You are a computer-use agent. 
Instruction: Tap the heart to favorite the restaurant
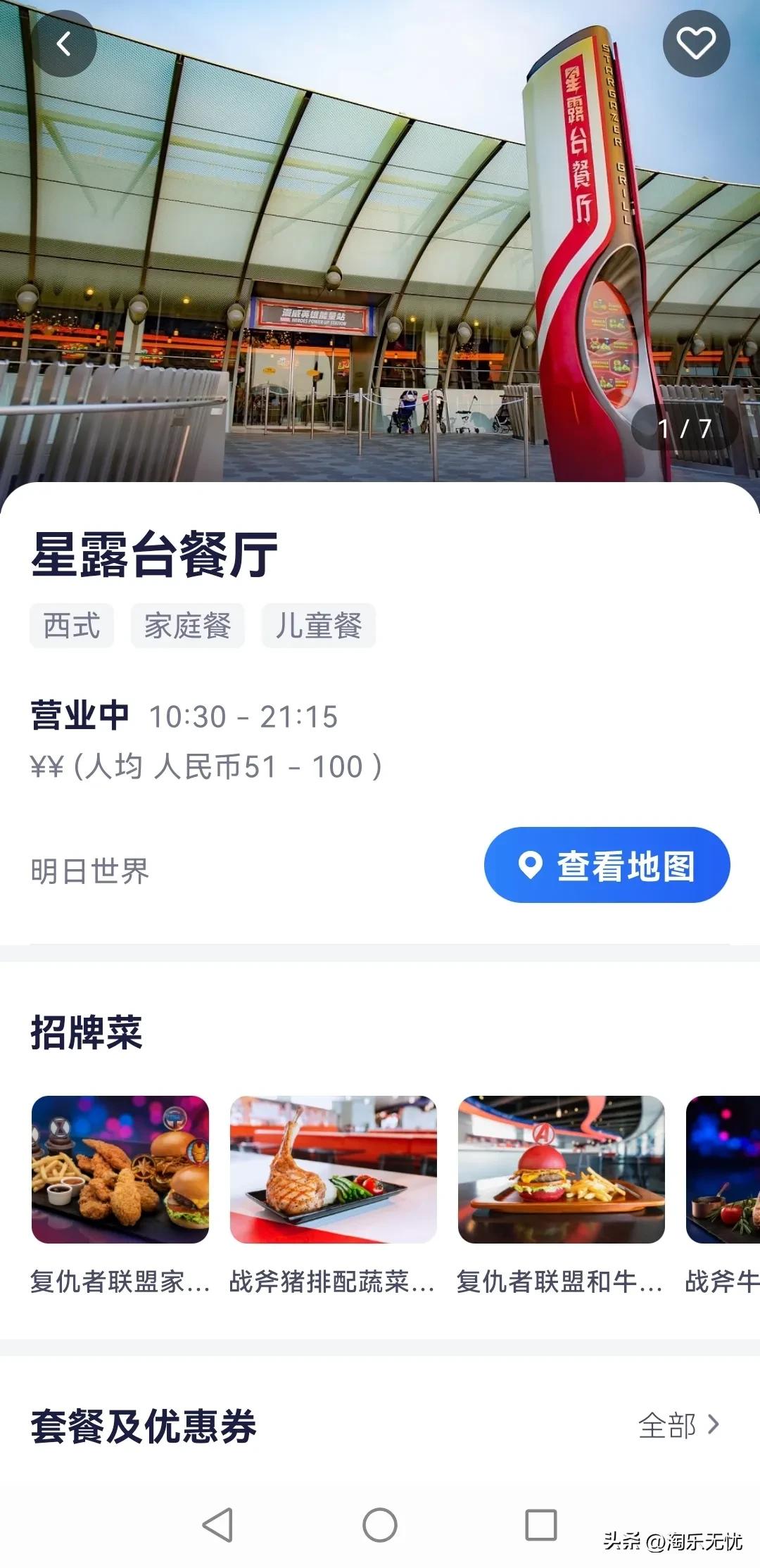pyautogui.click(x=695, y=42)
